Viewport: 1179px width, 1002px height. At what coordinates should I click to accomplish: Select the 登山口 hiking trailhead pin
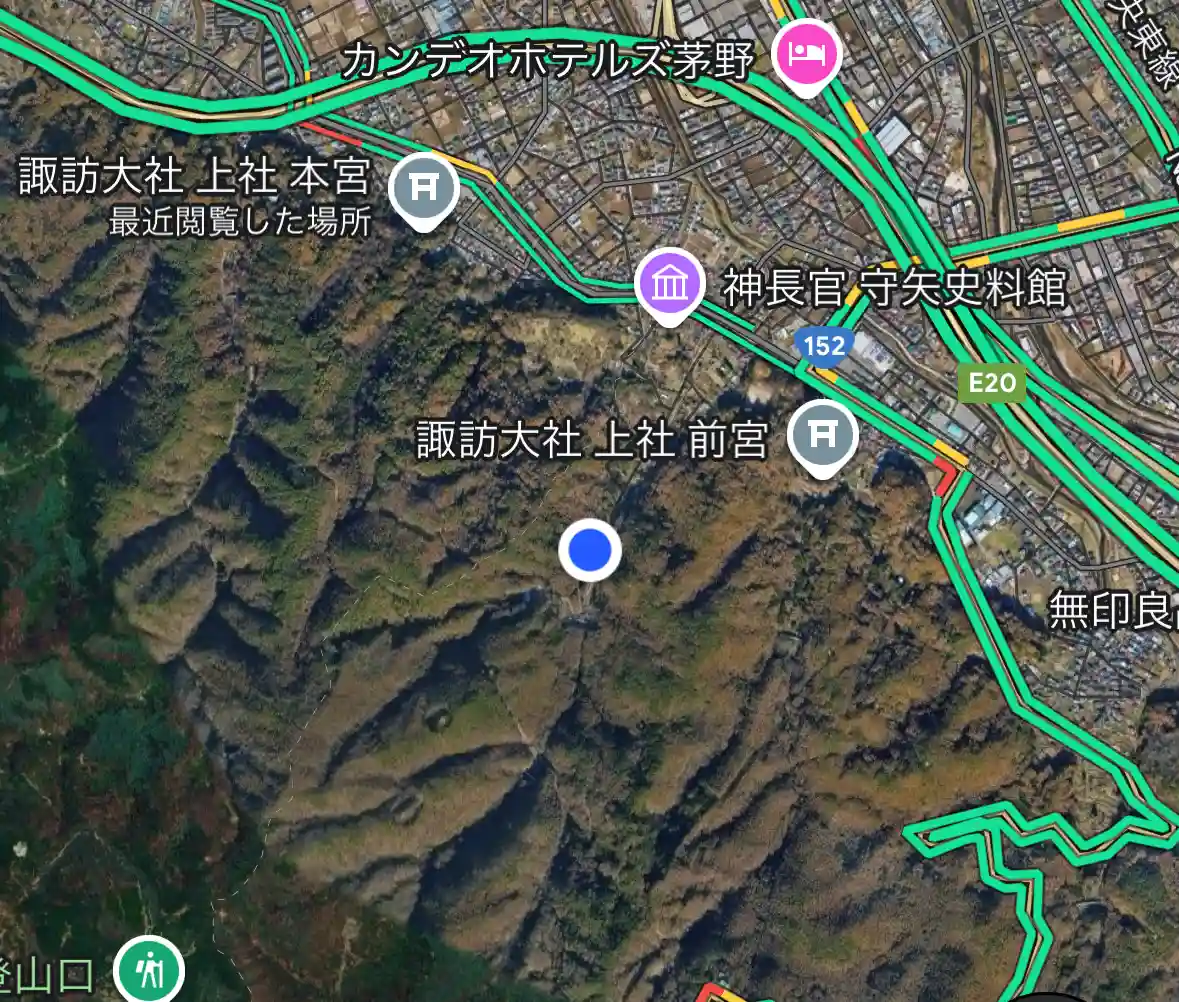point(148,967)
